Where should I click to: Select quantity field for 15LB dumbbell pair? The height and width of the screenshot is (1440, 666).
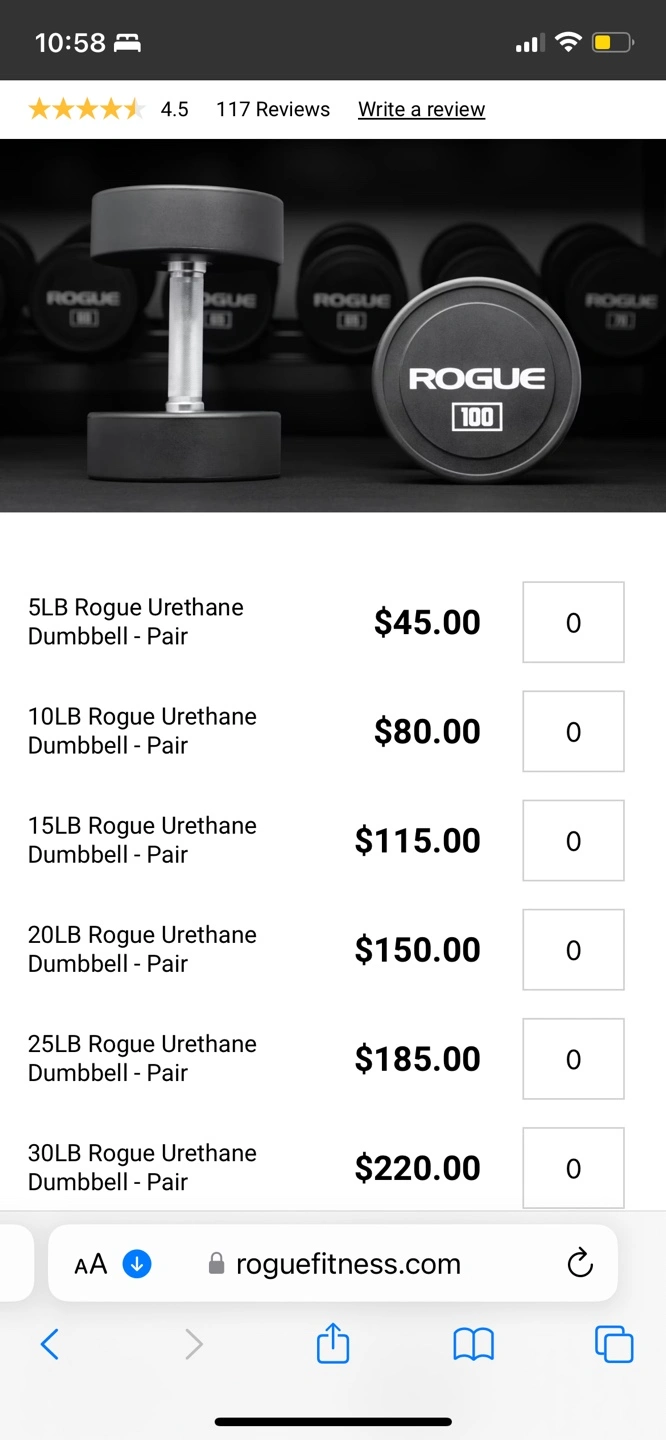pos(573,840)
